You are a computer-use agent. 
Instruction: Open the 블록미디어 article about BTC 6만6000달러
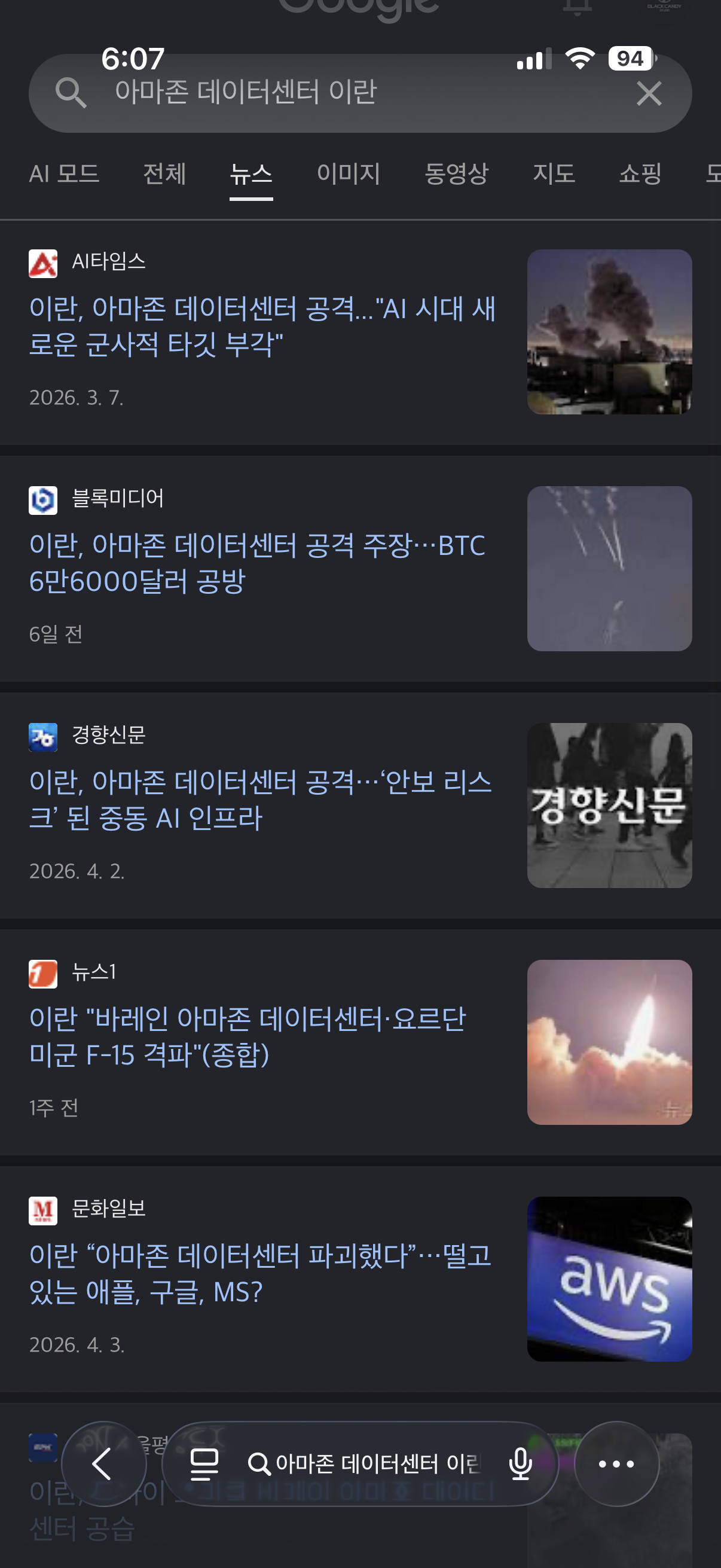click(258, 563)
